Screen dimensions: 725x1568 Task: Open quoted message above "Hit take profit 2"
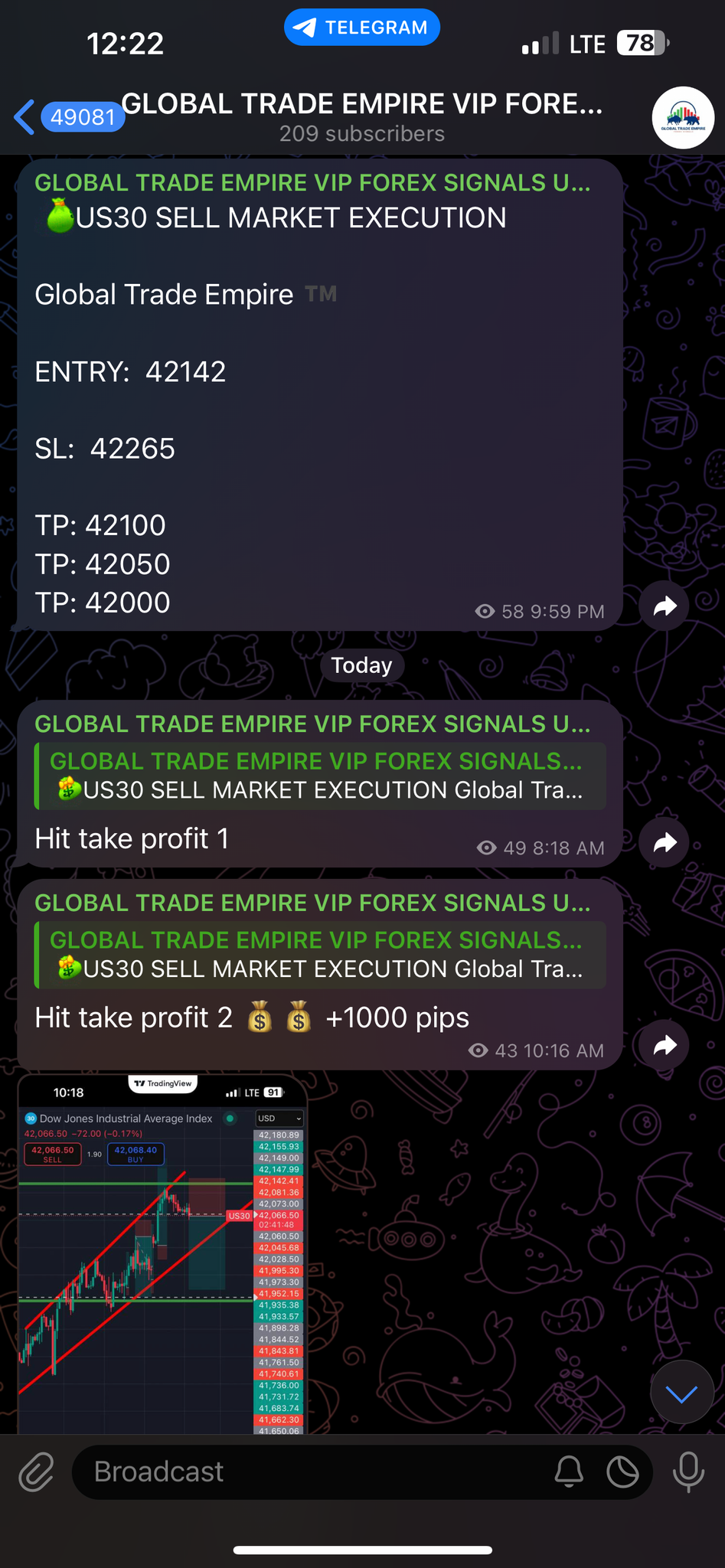(320, 955)
